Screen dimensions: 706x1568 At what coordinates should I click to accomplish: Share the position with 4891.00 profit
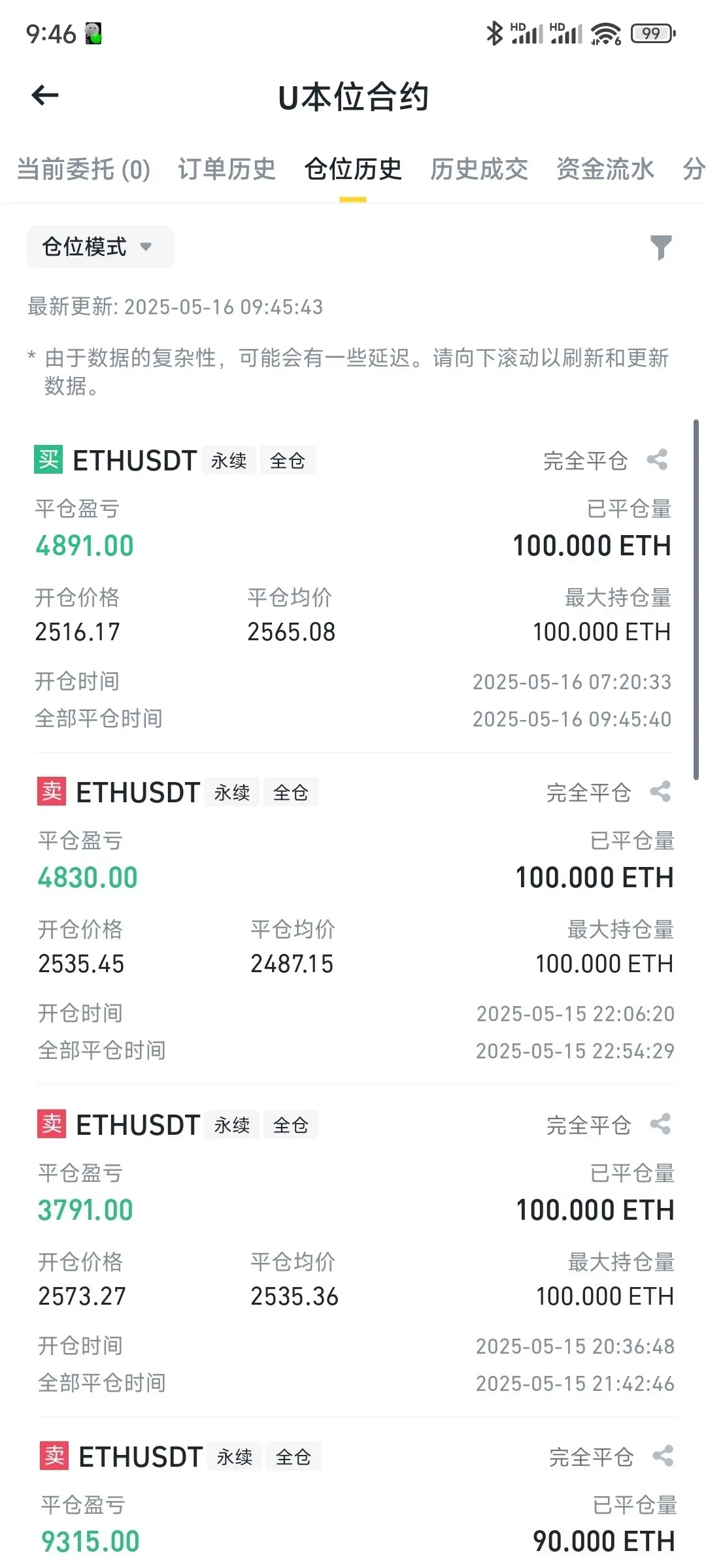click(x=657, y=460)
